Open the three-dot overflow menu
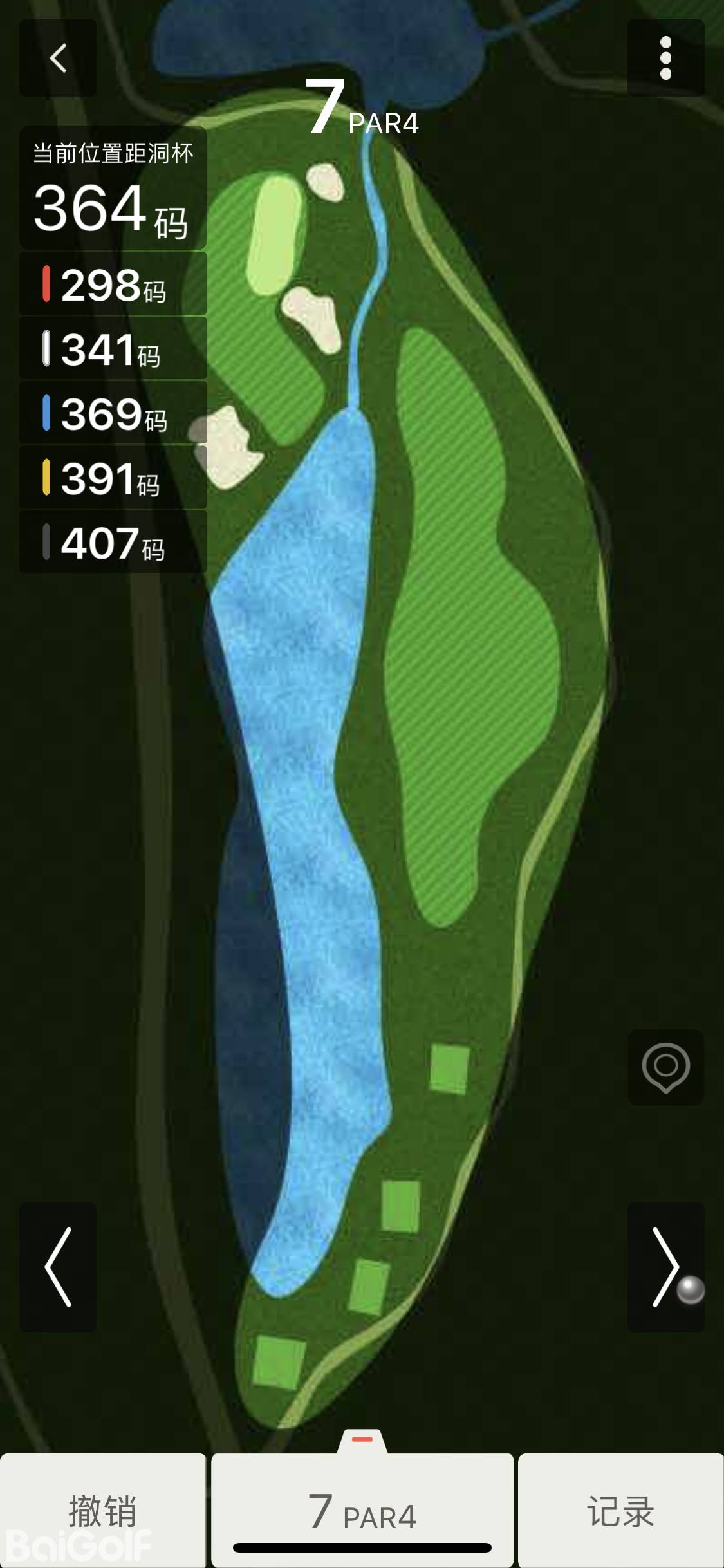 point(665,58)
